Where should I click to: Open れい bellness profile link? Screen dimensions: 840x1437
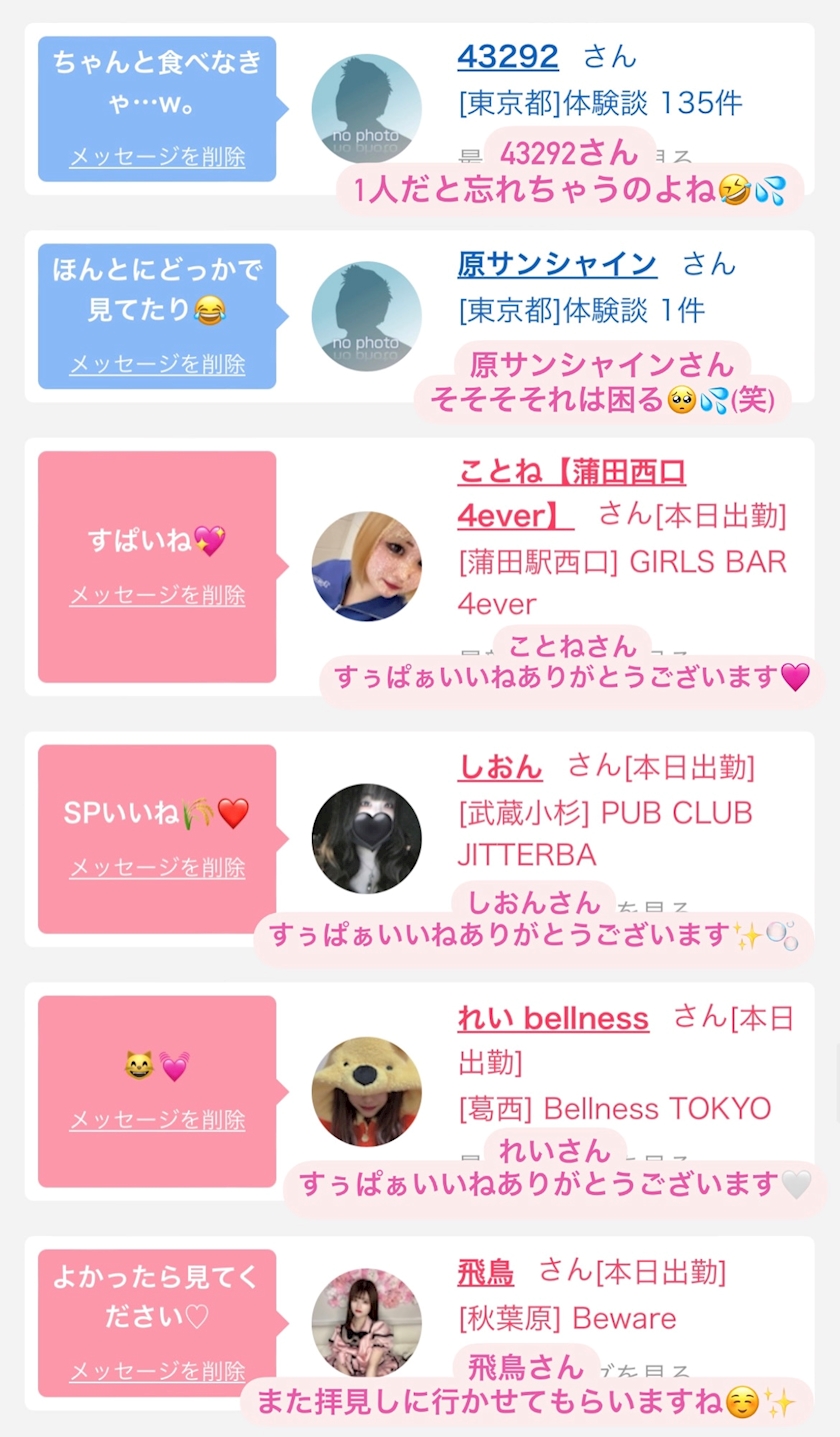click(553, 1019)
